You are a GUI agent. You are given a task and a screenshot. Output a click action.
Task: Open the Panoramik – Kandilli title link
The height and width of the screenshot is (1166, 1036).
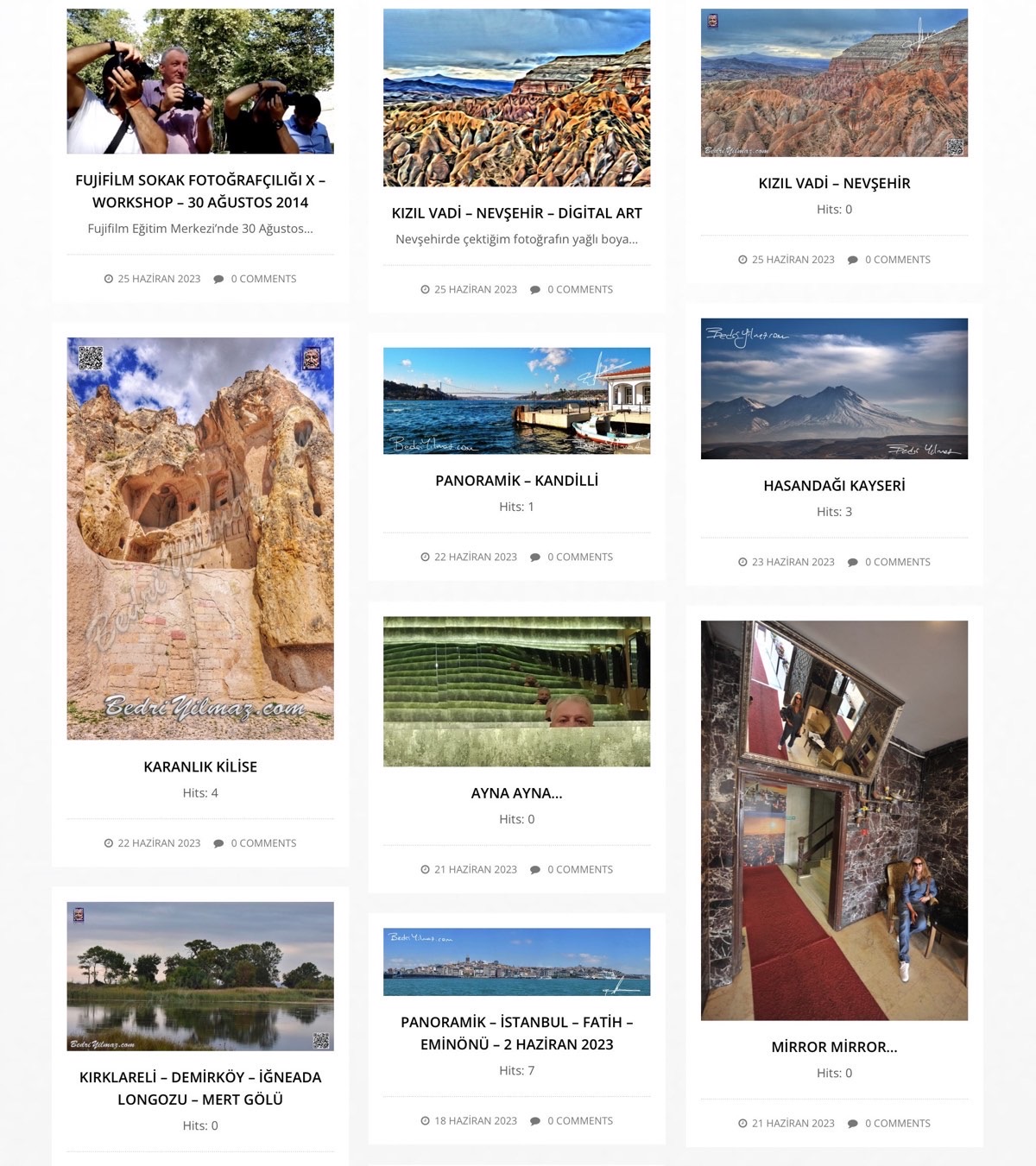[x=516, y=480]
